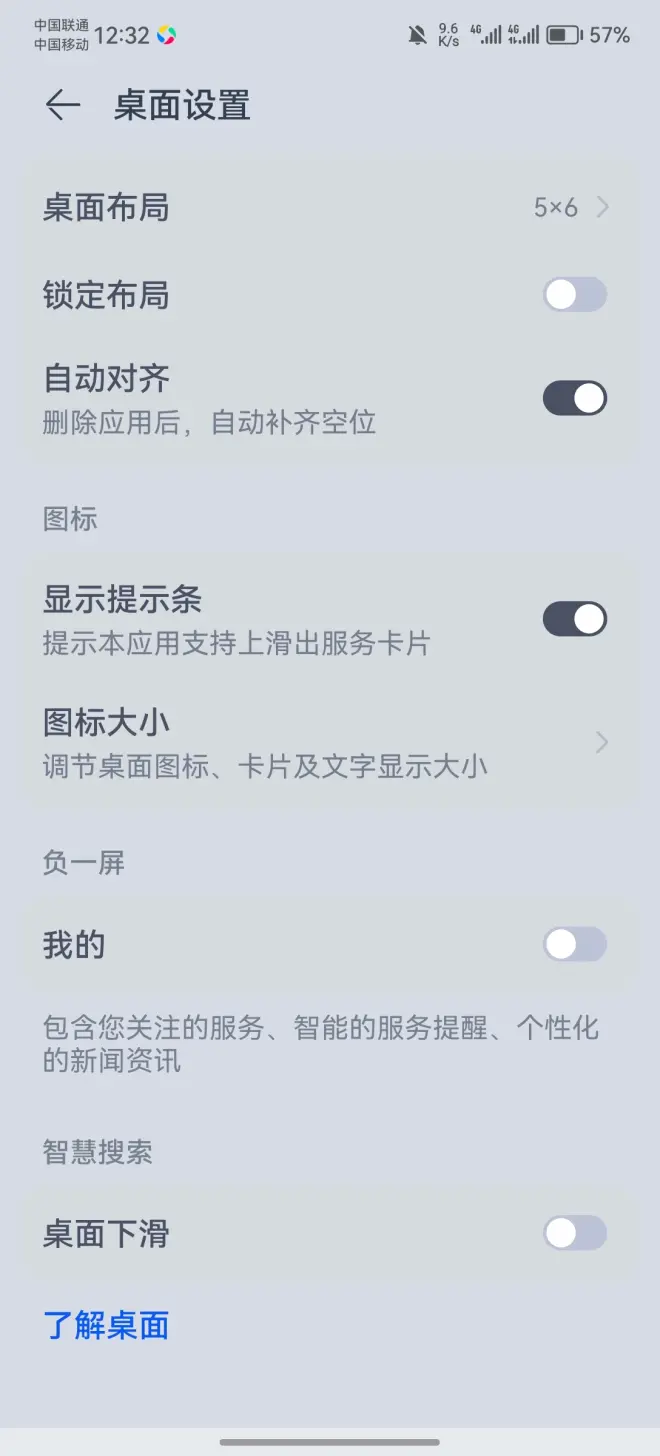The width and height of the screenshot is (660, 1456).
Task: Open 桌面布局 5×6 layout options
Action: (x=330, y=208)
